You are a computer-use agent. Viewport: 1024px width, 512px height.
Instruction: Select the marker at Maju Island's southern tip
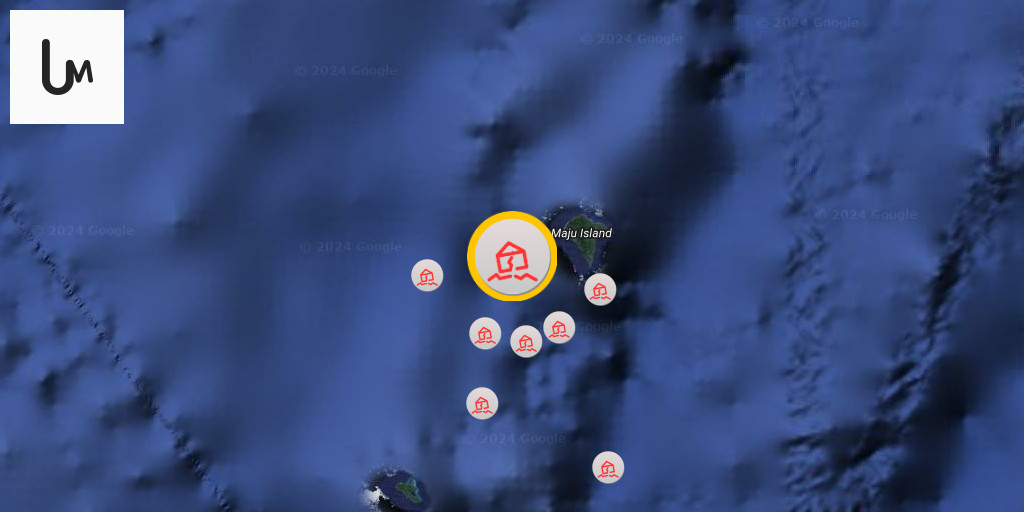[600, 290]
